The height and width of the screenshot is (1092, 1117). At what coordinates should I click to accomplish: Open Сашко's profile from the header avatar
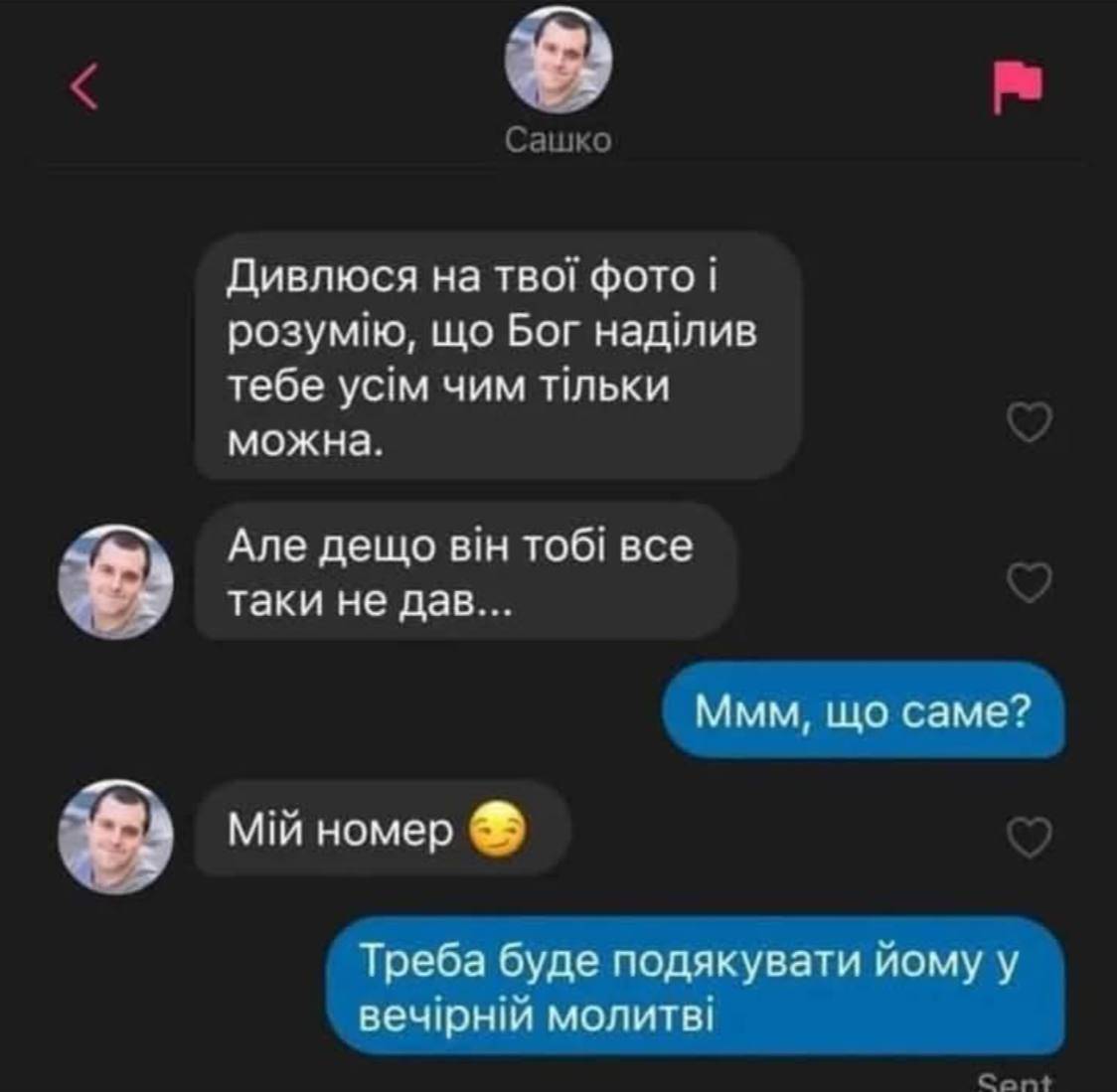pos(558,62)
